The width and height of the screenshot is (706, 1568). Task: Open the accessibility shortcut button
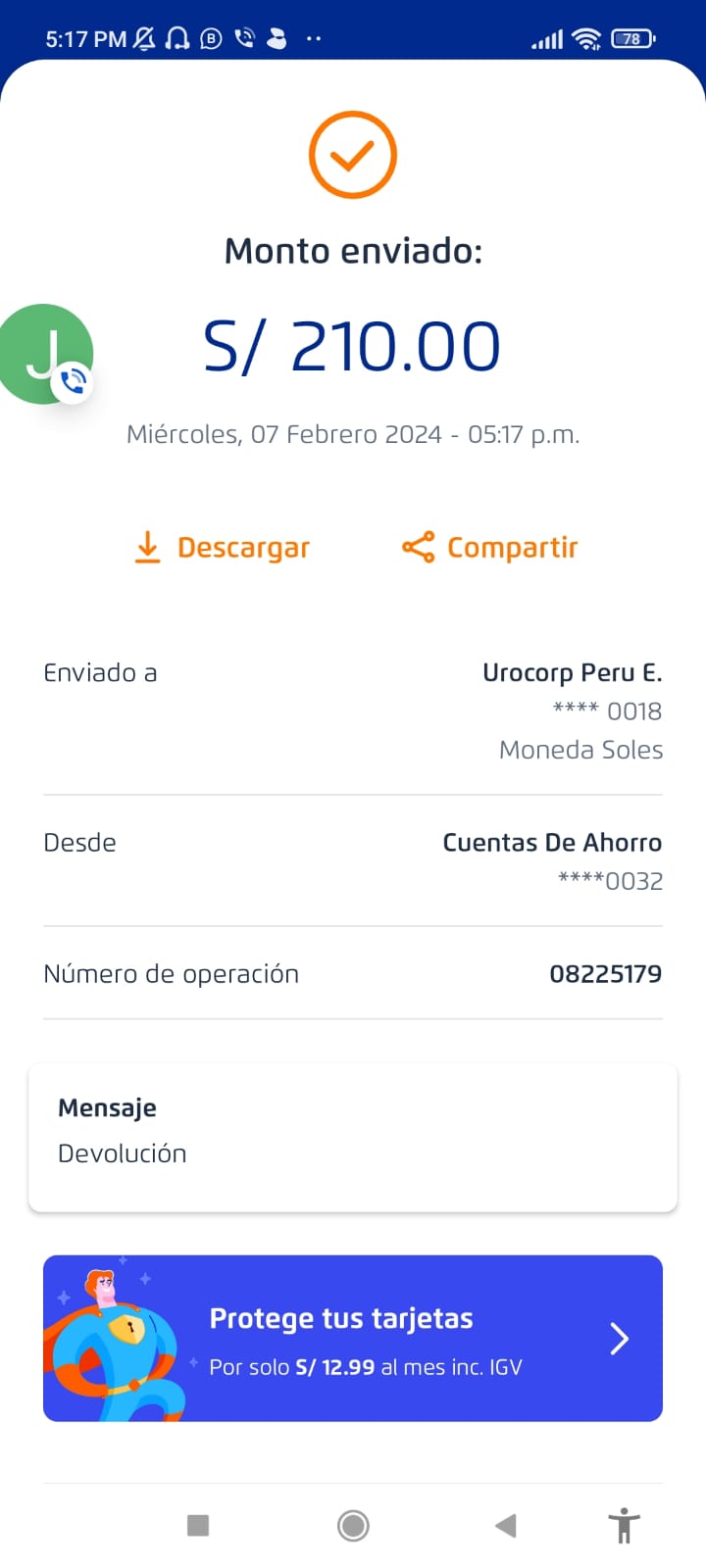click(624, 1525)
